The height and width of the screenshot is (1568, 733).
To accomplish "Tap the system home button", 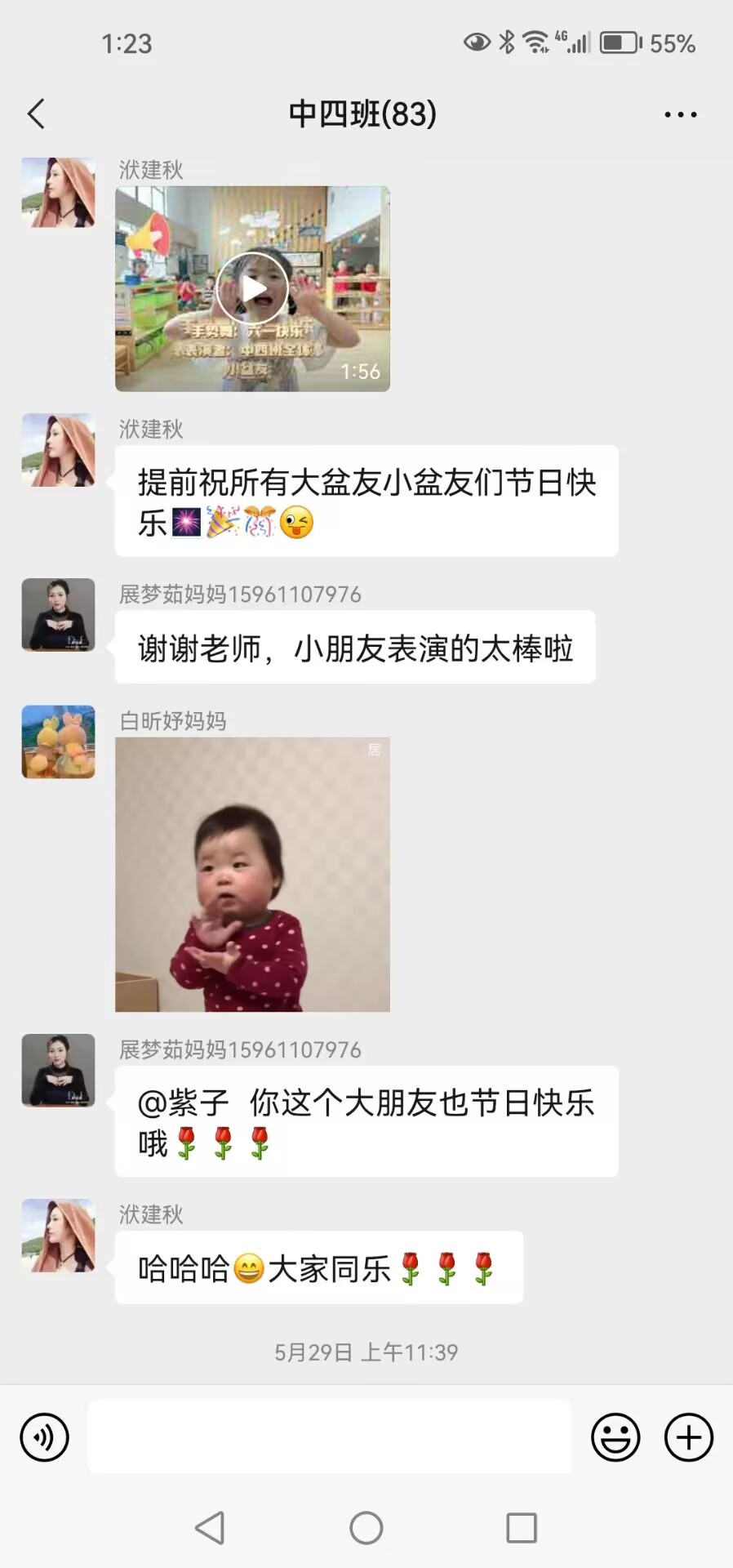I will pyautogui.click(x=366, y=1527).
